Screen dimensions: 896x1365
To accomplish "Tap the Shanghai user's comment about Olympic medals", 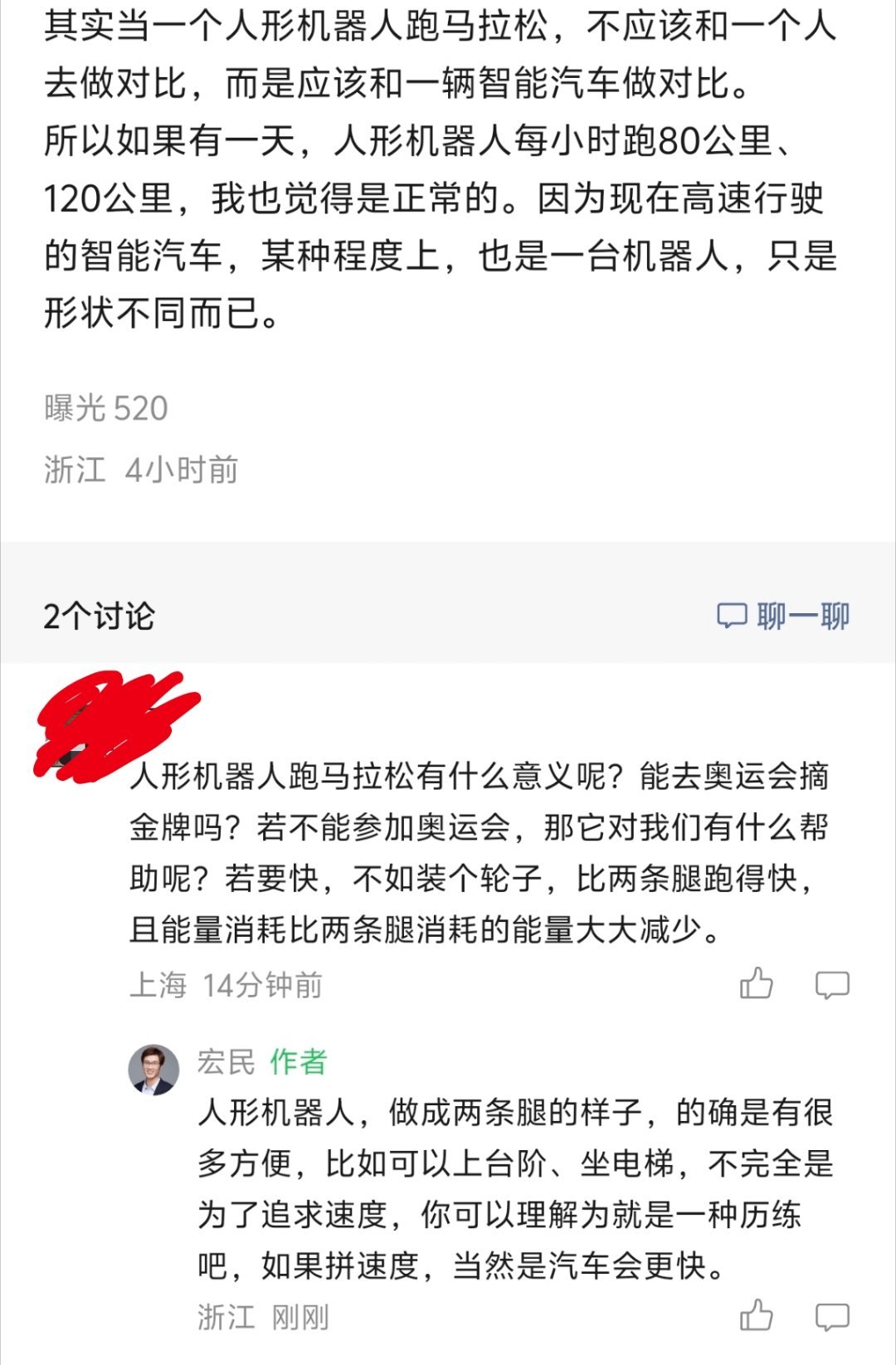I will [x=481, y=855].
